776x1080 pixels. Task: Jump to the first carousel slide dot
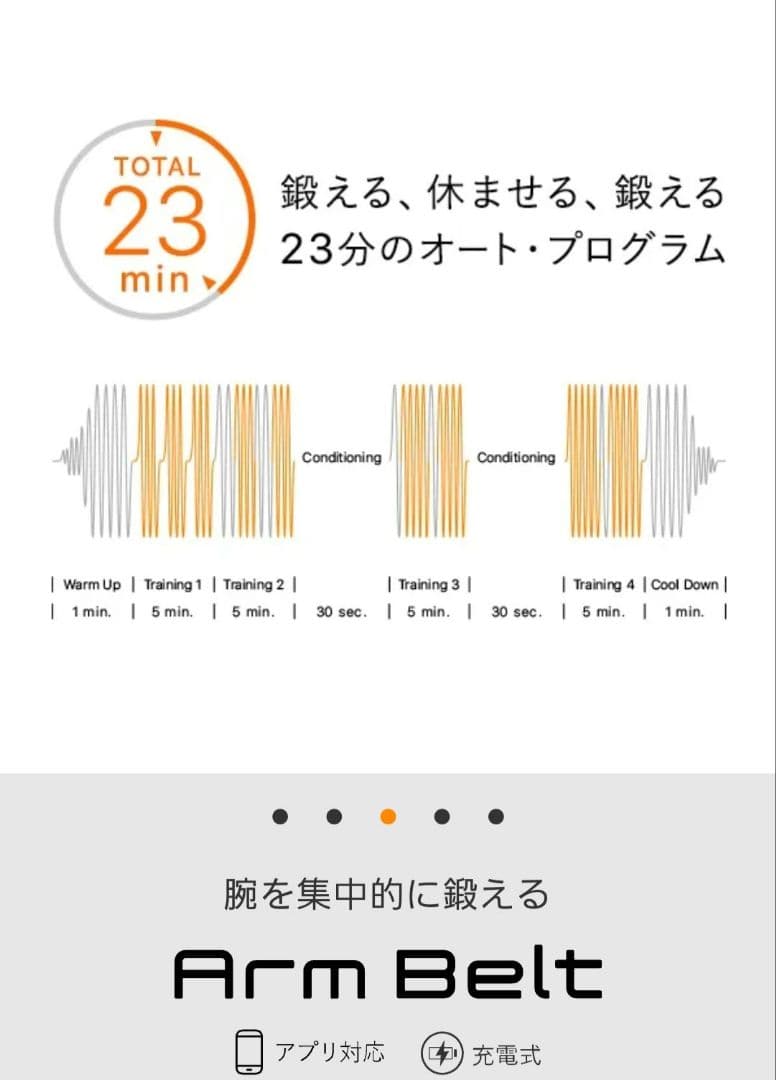click(280, 817)
